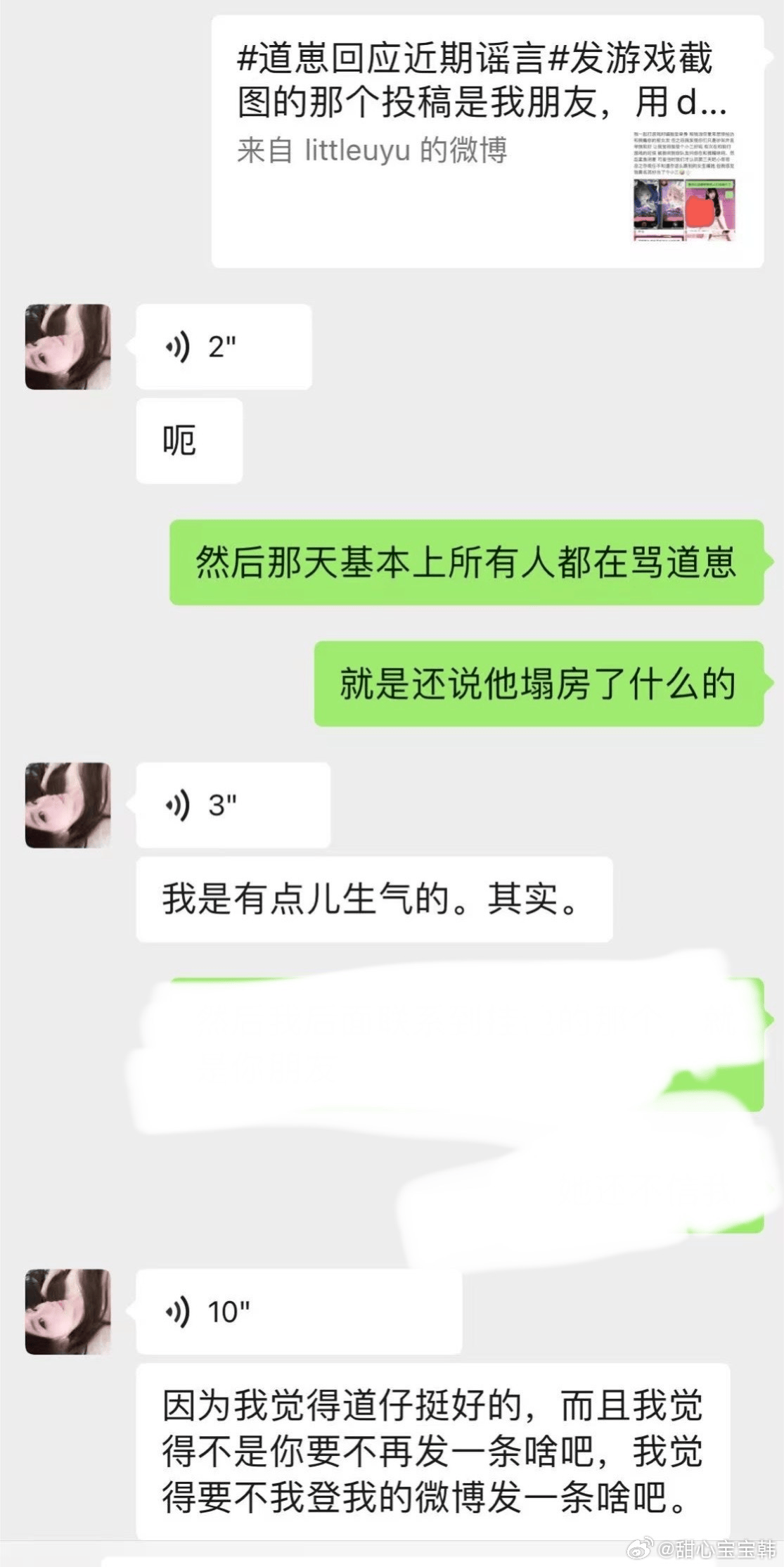Play the 10-second voice message
The height and width of the screenshot is (1567, 784).
tap(298, 1312)
